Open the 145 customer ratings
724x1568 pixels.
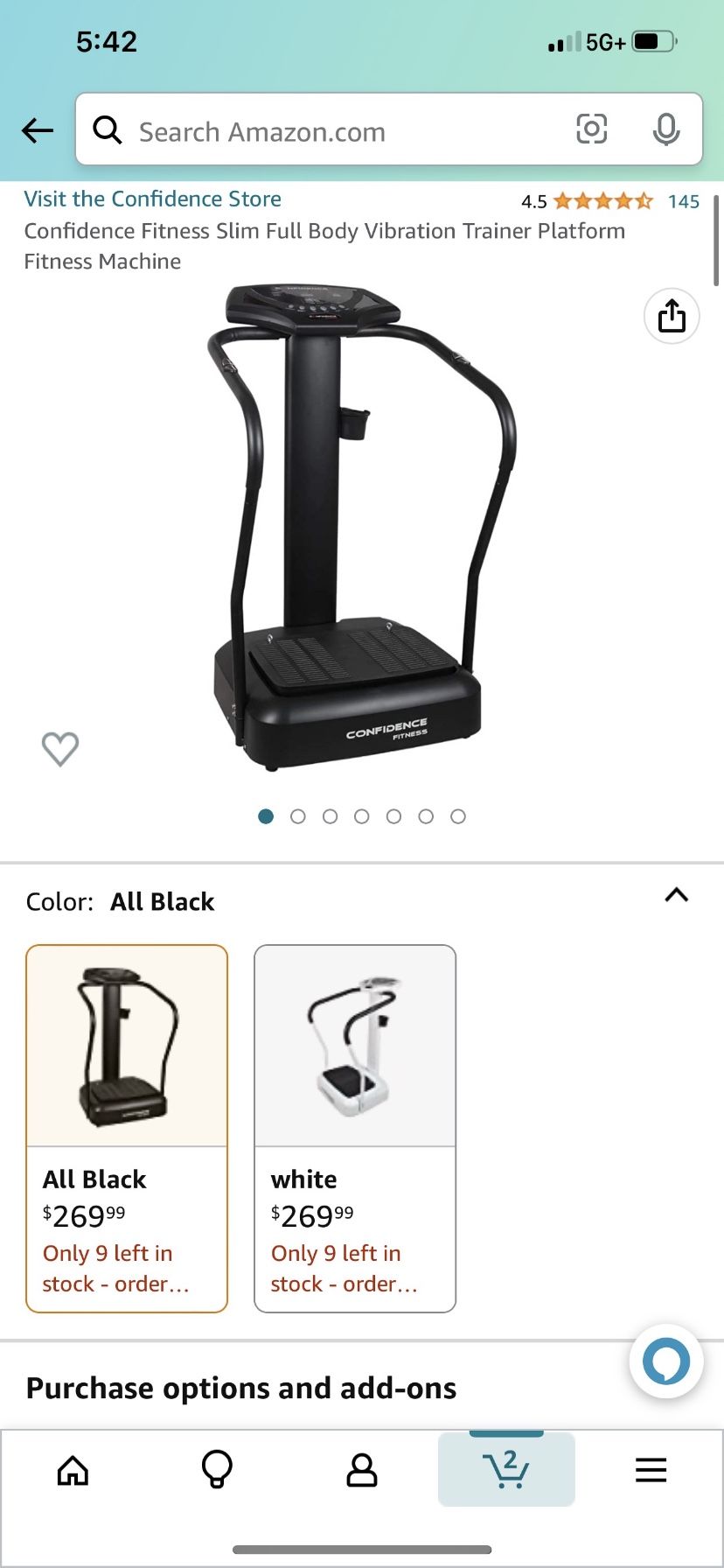click(x=683, y=201)
